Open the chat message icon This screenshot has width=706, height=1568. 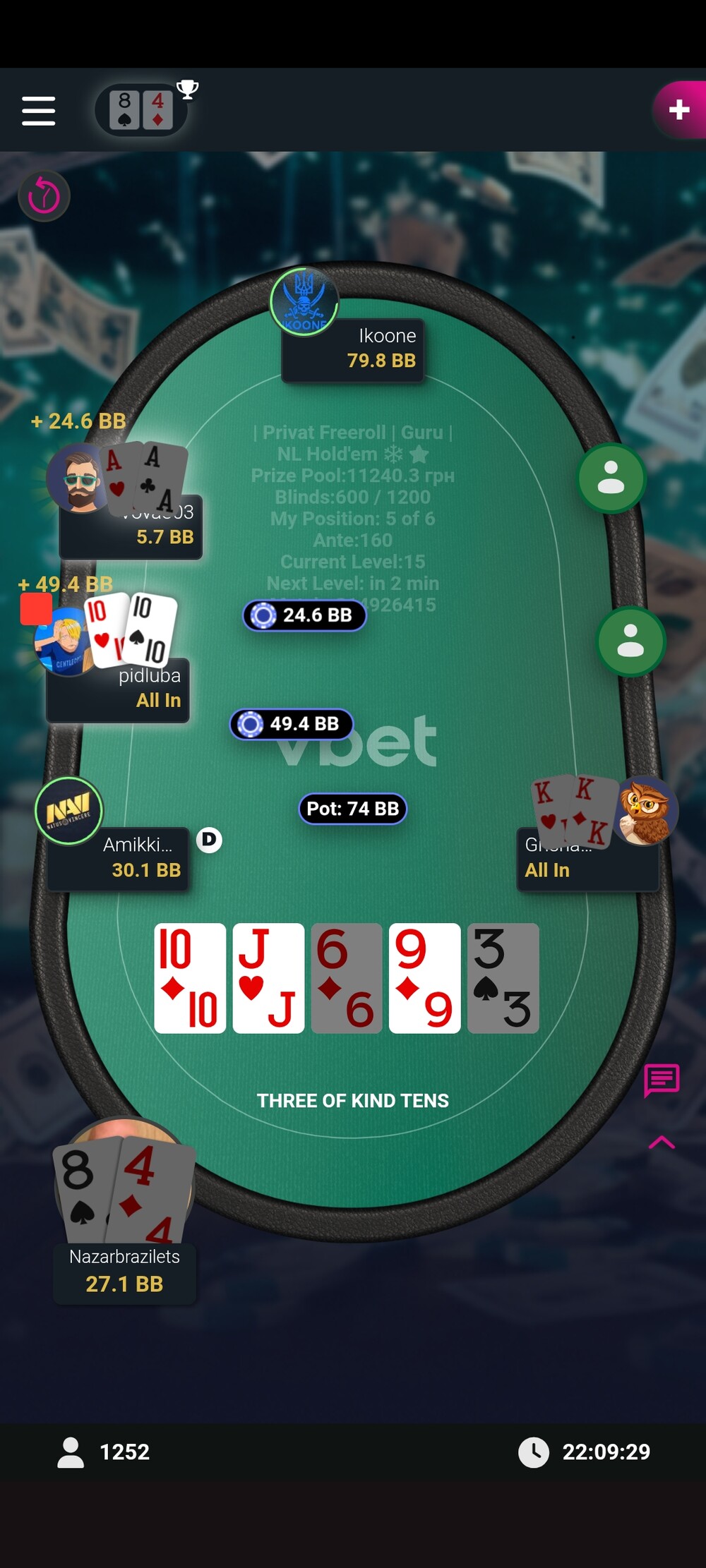[x=662, y=1080]
